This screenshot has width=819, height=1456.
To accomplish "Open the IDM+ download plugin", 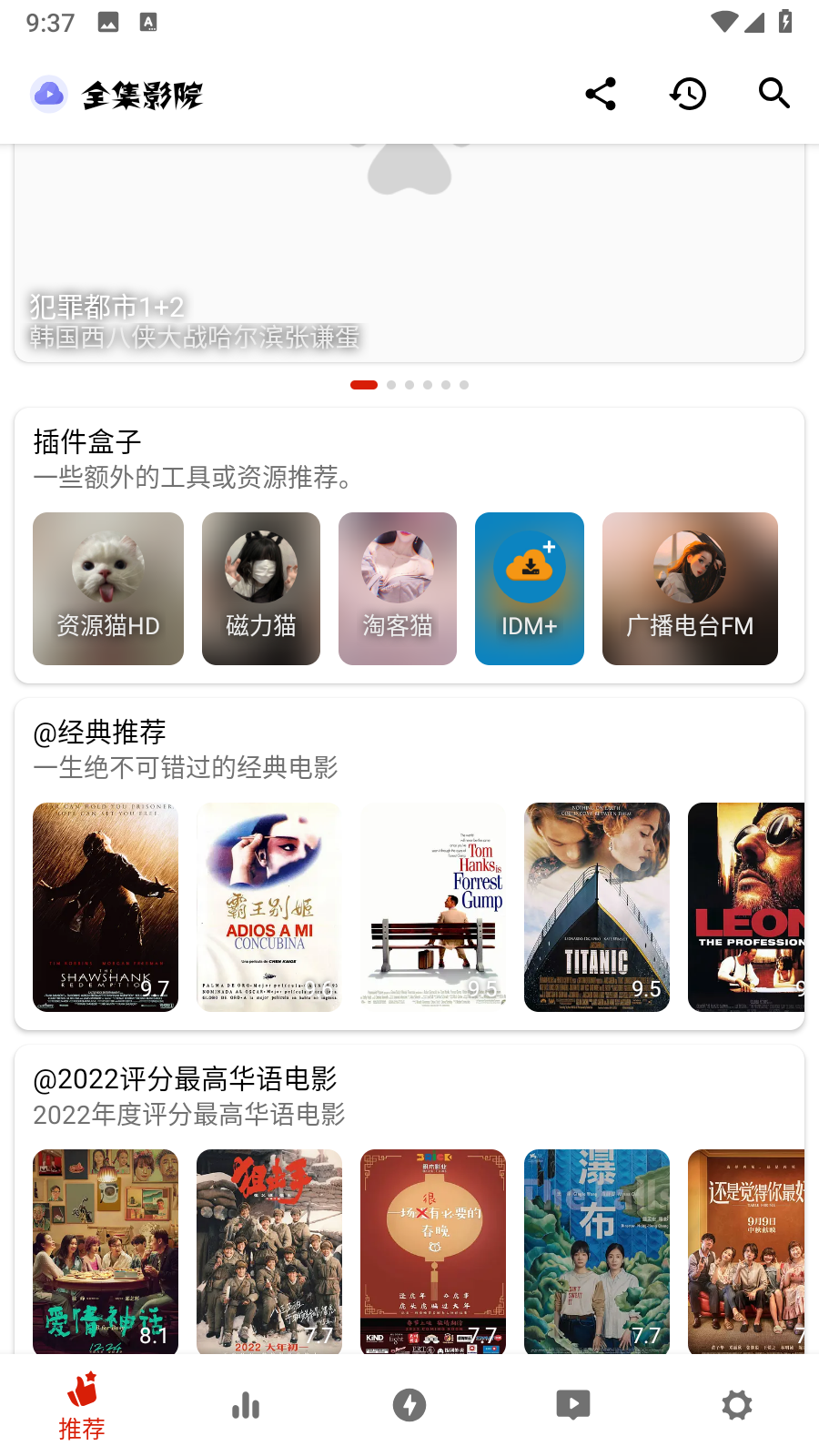I will point(529,589).
